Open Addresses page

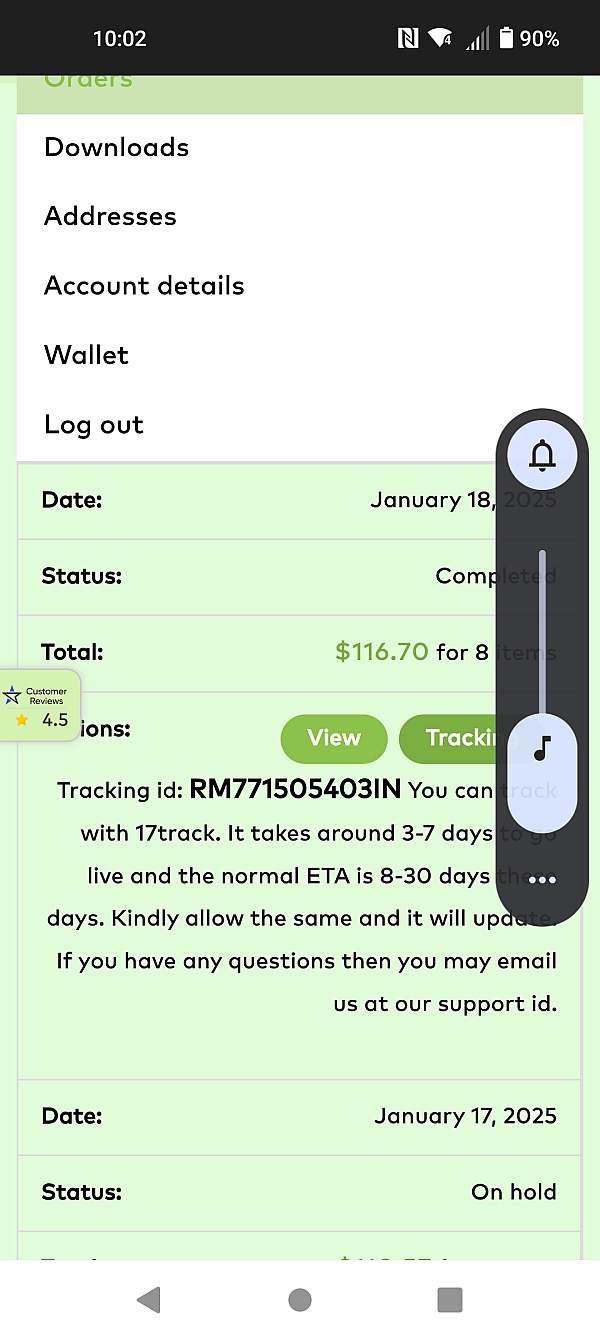pyautogui.click(x=110, y=217)
